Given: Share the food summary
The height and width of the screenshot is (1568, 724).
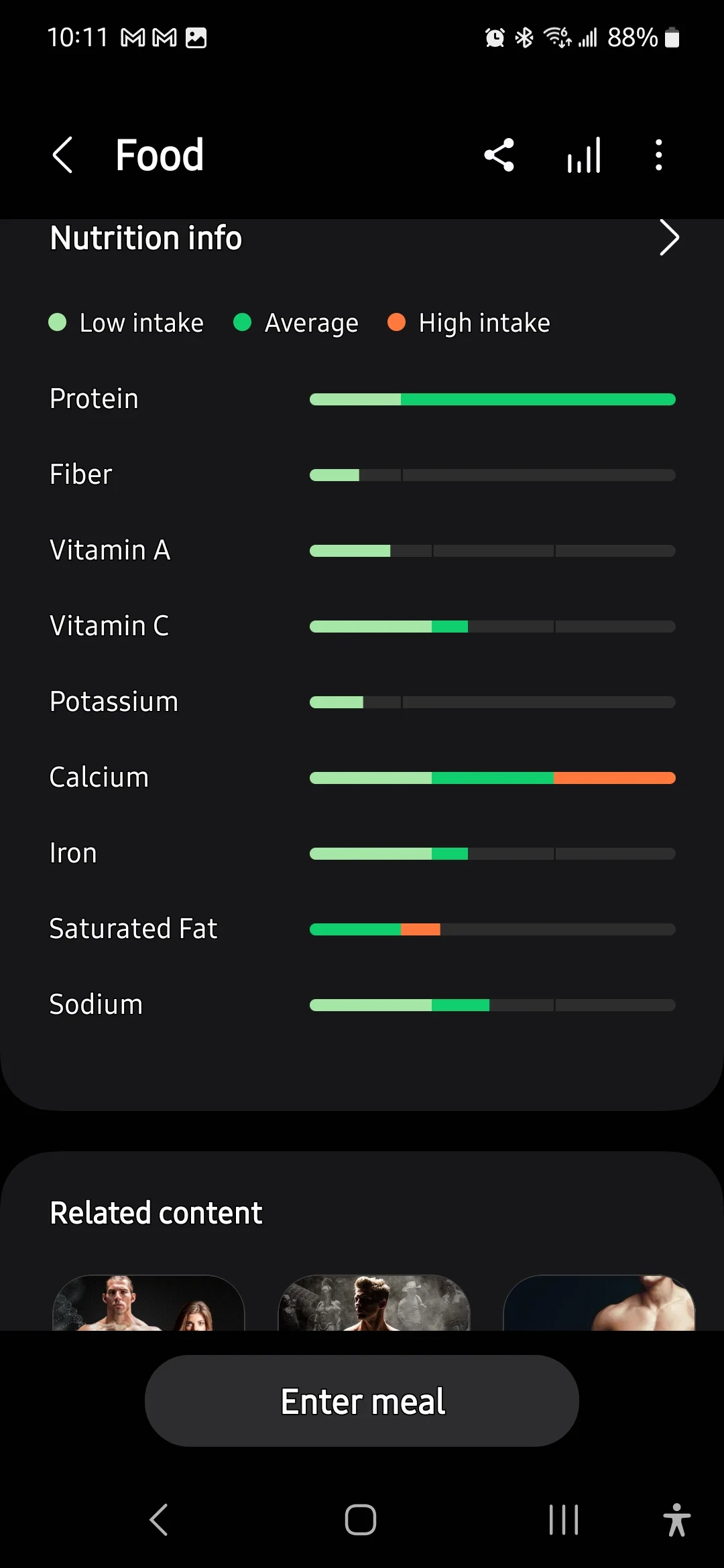Looking at the screenshot, I should pos(499,155).
